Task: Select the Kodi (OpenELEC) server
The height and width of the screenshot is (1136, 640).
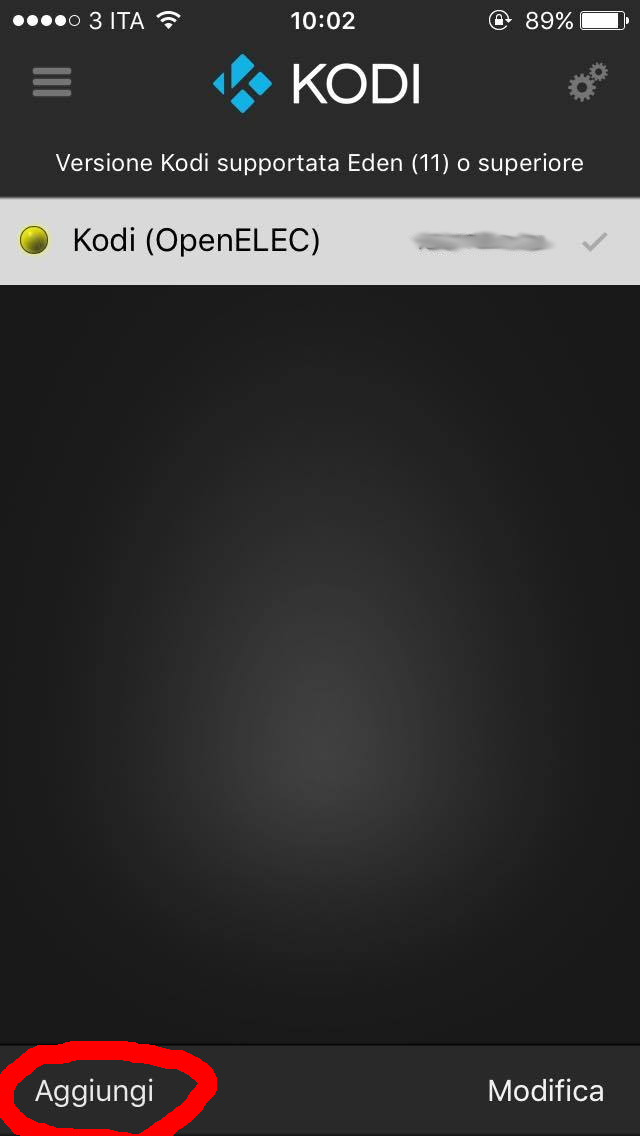Action: [x=320, y=241]
